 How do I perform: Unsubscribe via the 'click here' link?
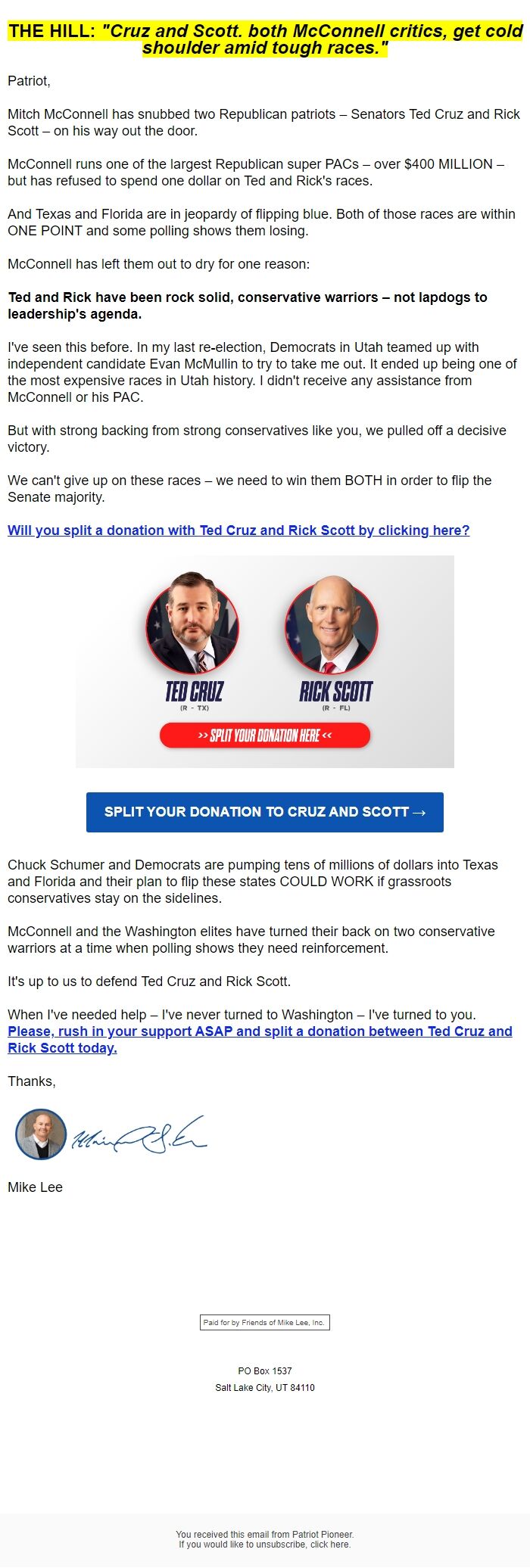tap(330, 1545)
